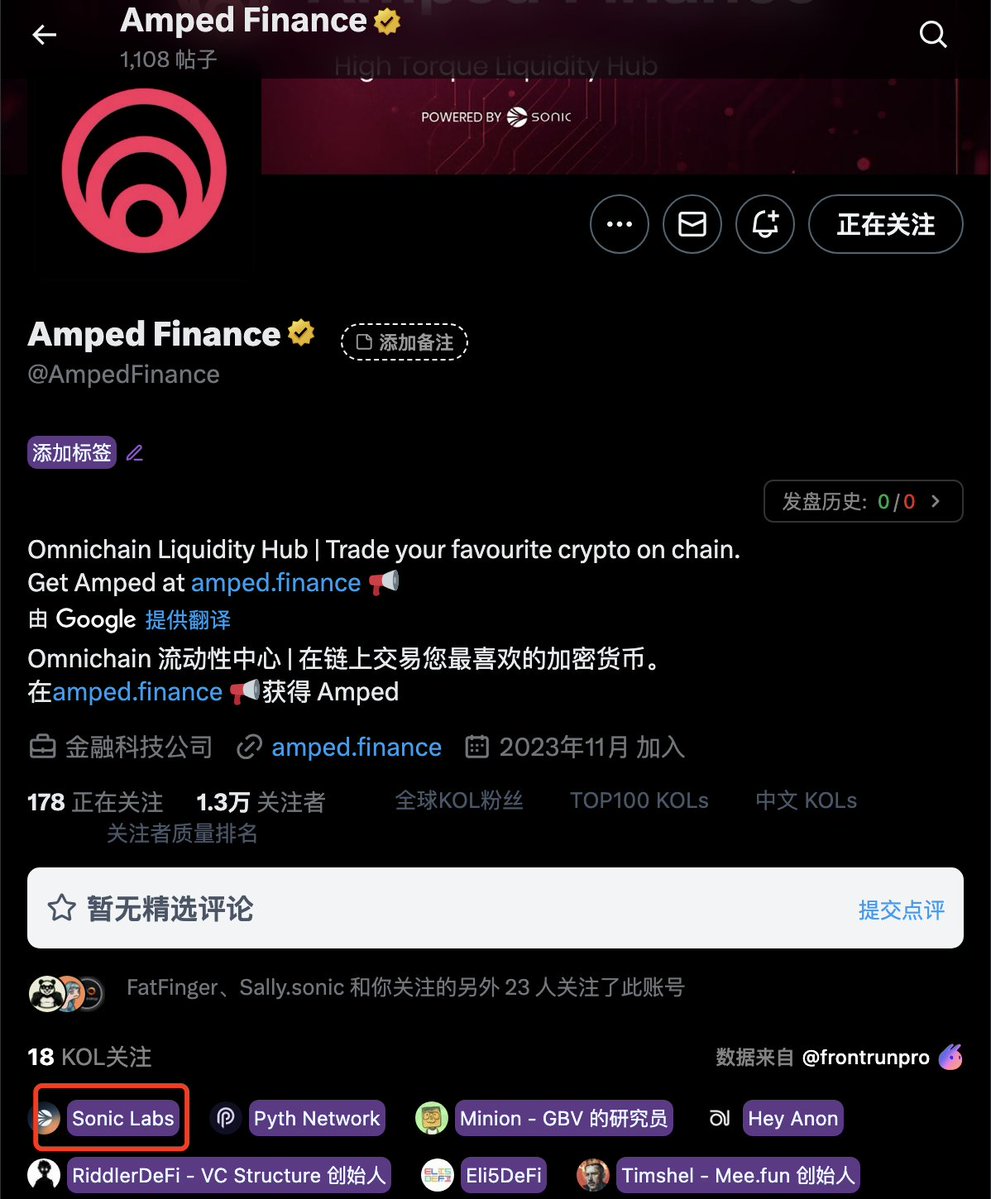This screenshot has width=991, height=1199.
Task: Open the Sonic Labs KOL chip
Action: (x=123, y=1118)
